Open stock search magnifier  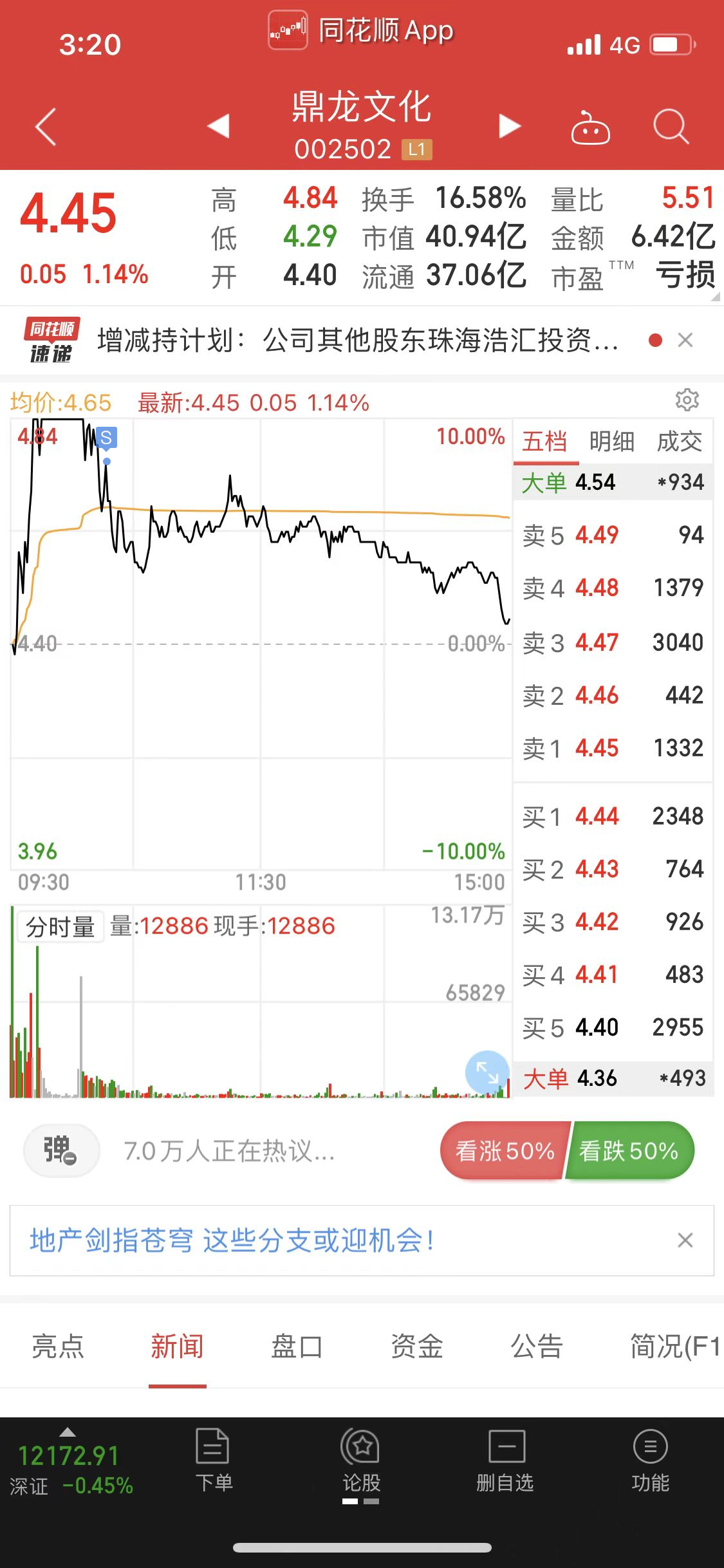671,126
